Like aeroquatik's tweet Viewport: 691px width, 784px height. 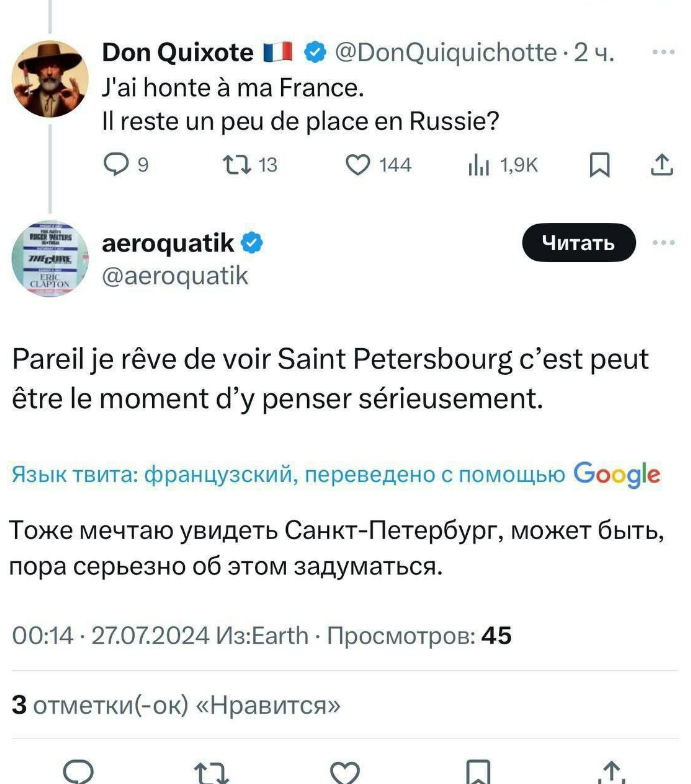click(x=345, y=771)
